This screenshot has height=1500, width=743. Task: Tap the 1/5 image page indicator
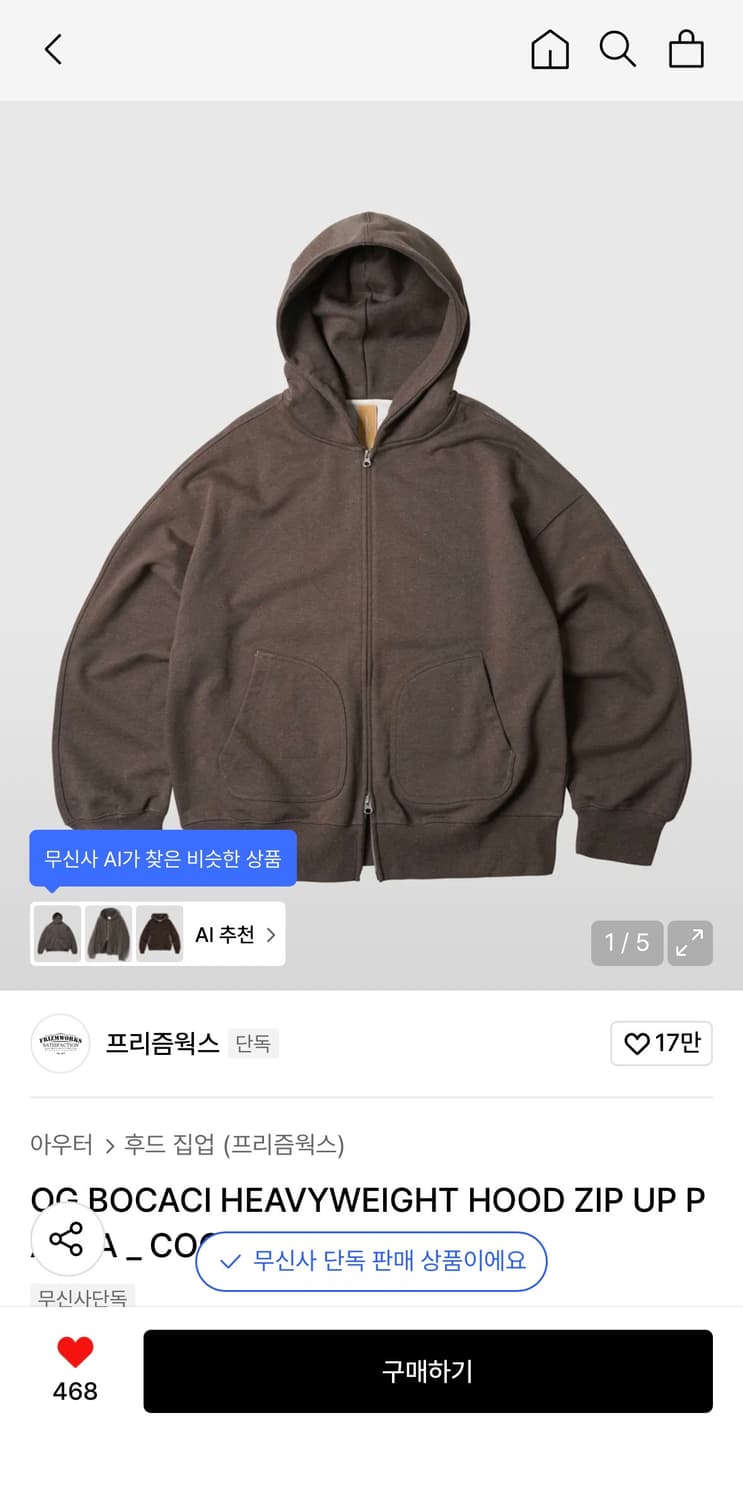(x=627, y=941)
